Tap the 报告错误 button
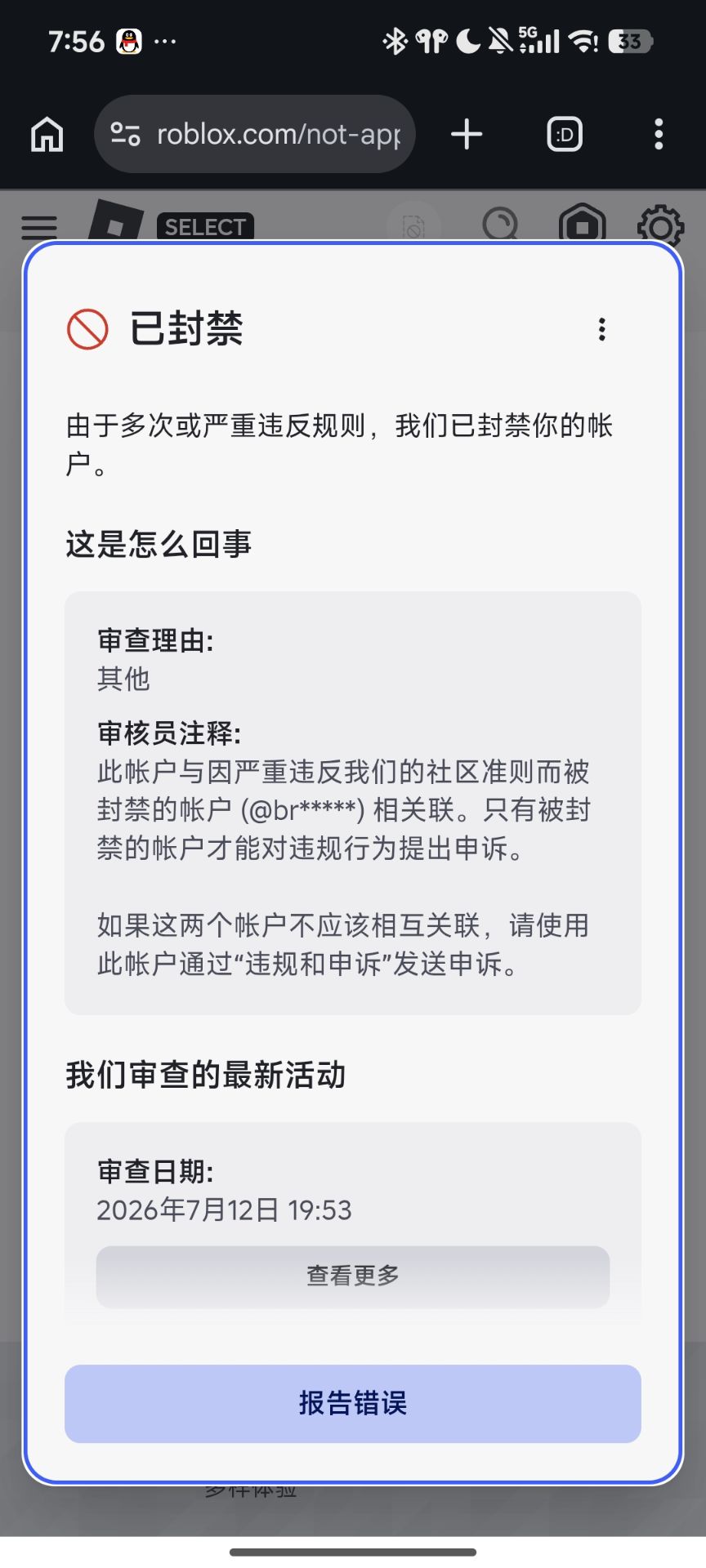 tap(353, 1403)
